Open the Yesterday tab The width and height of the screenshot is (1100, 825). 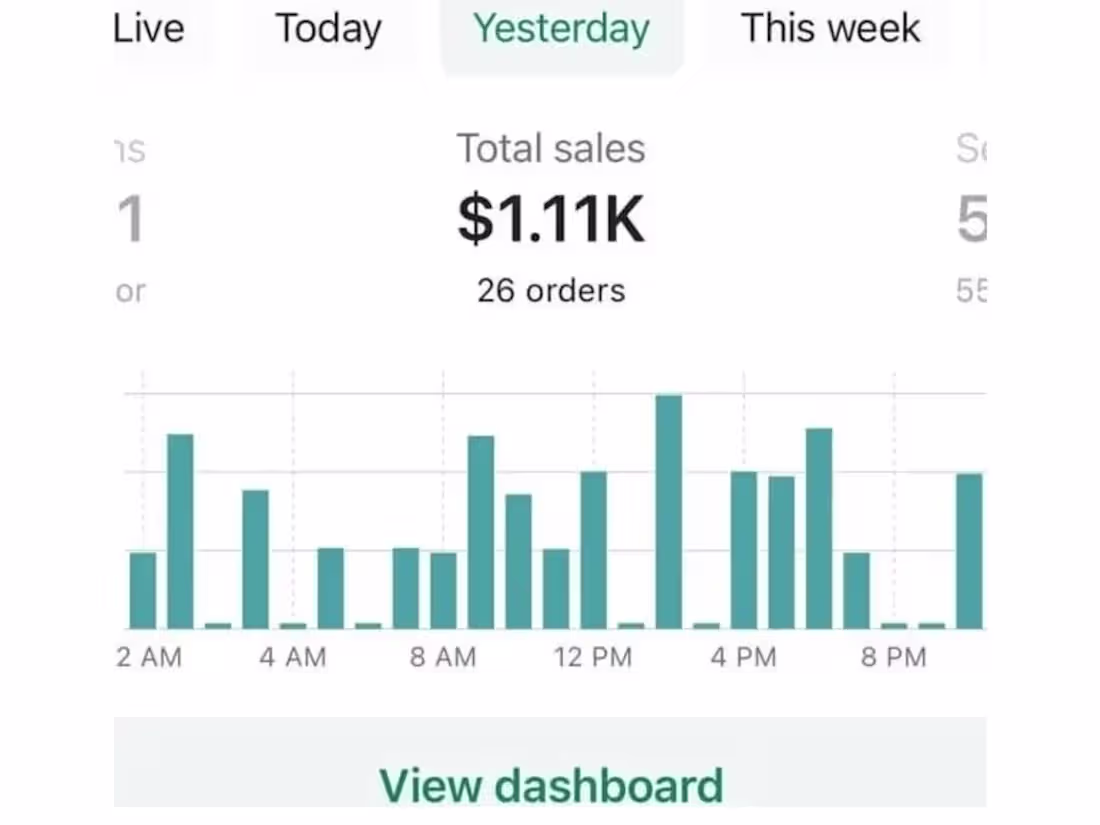click(561, 28)
